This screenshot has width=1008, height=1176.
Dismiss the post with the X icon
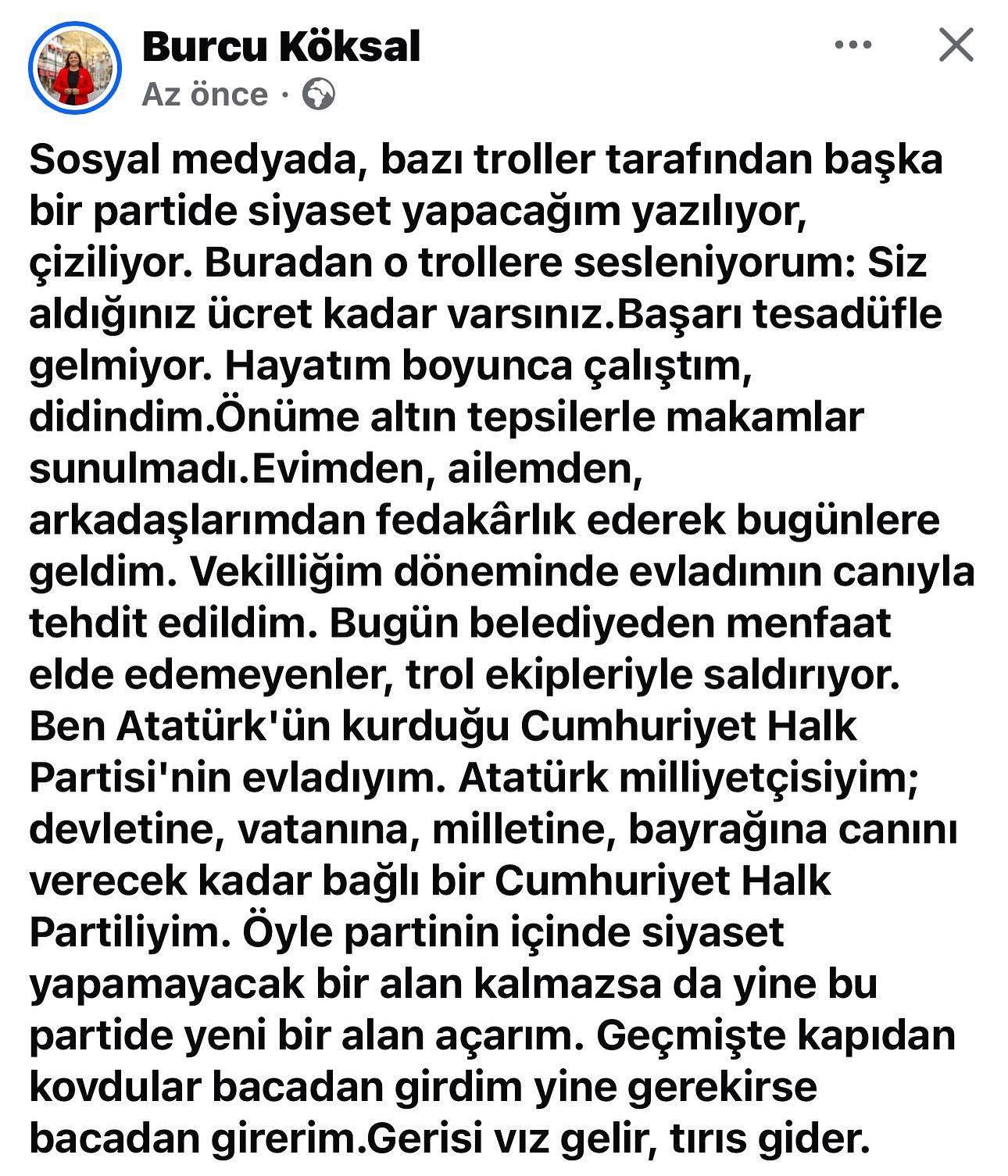coord(955,45)
